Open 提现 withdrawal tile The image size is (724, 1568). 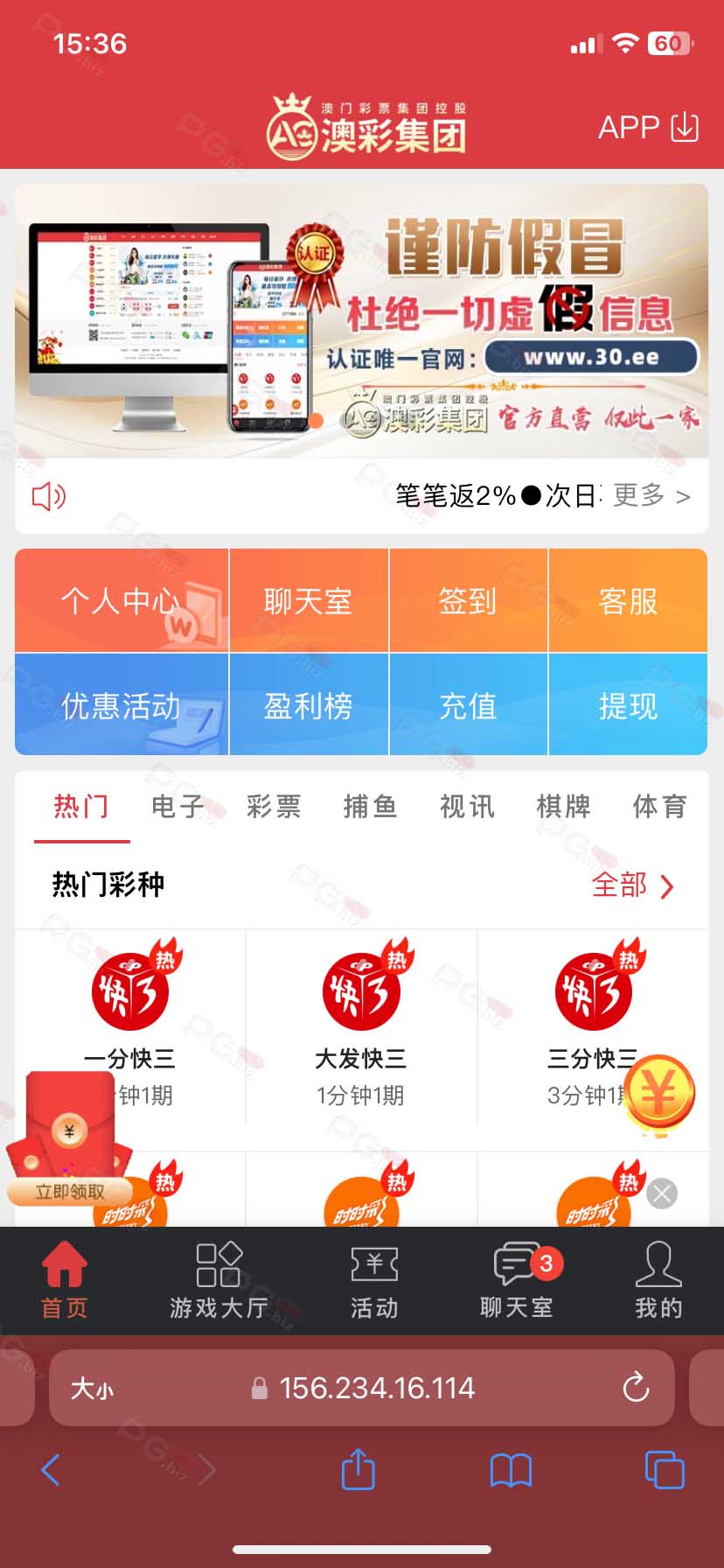628,704
